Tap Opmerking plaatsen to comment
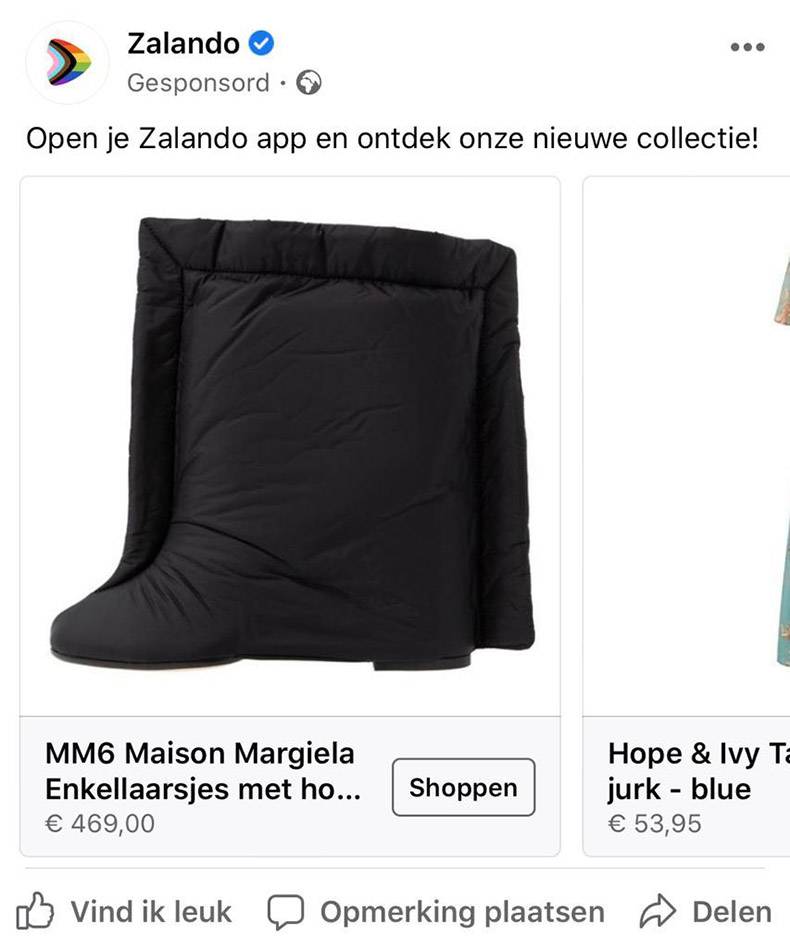This screenshot has width=790, height=948. coord(436,912)
